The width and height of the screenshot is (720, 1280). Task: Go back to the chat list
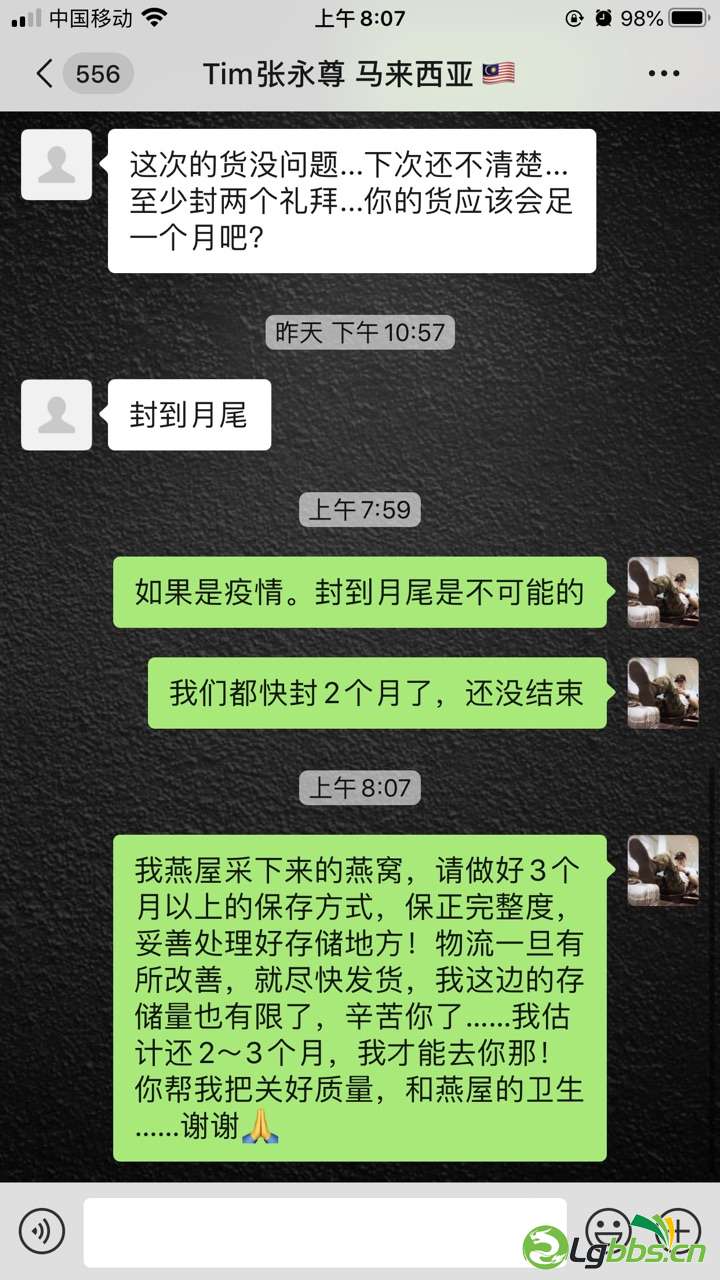(45, 74)
